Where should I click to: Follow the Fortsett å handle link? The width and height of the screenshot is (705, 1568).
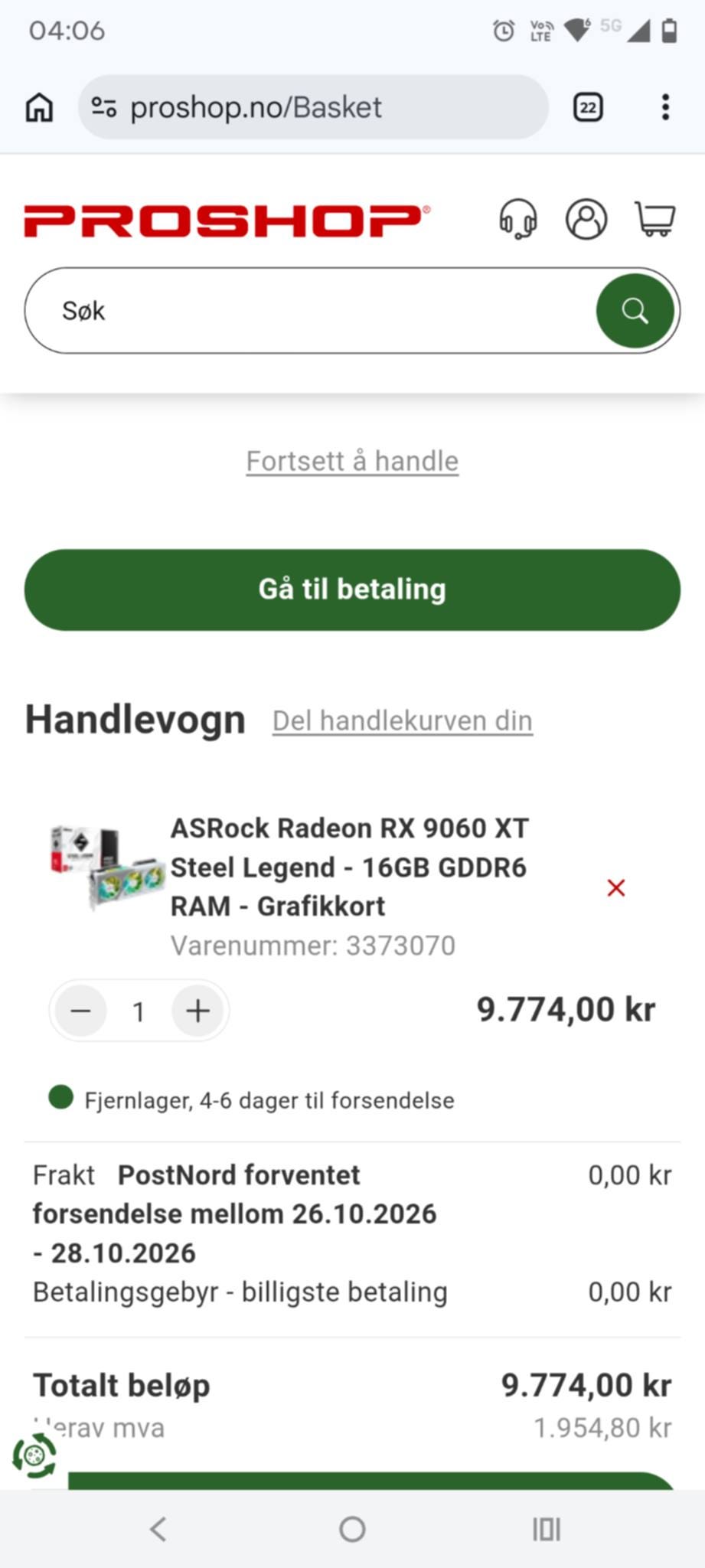352,461
